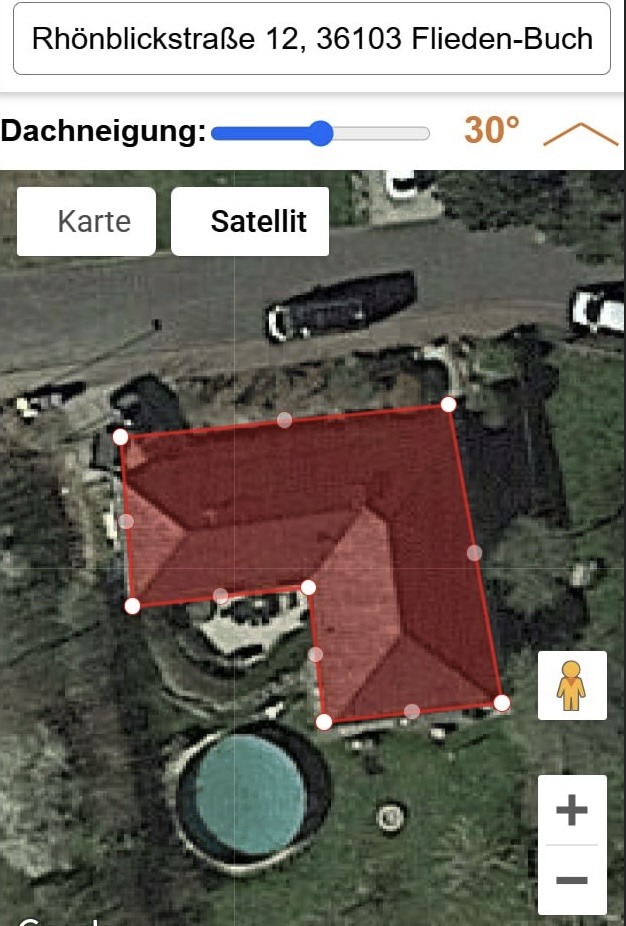Image resolution: width=626 pixels, height=926 pixels.
Task: Zoom out on the map
Action: 571,880
